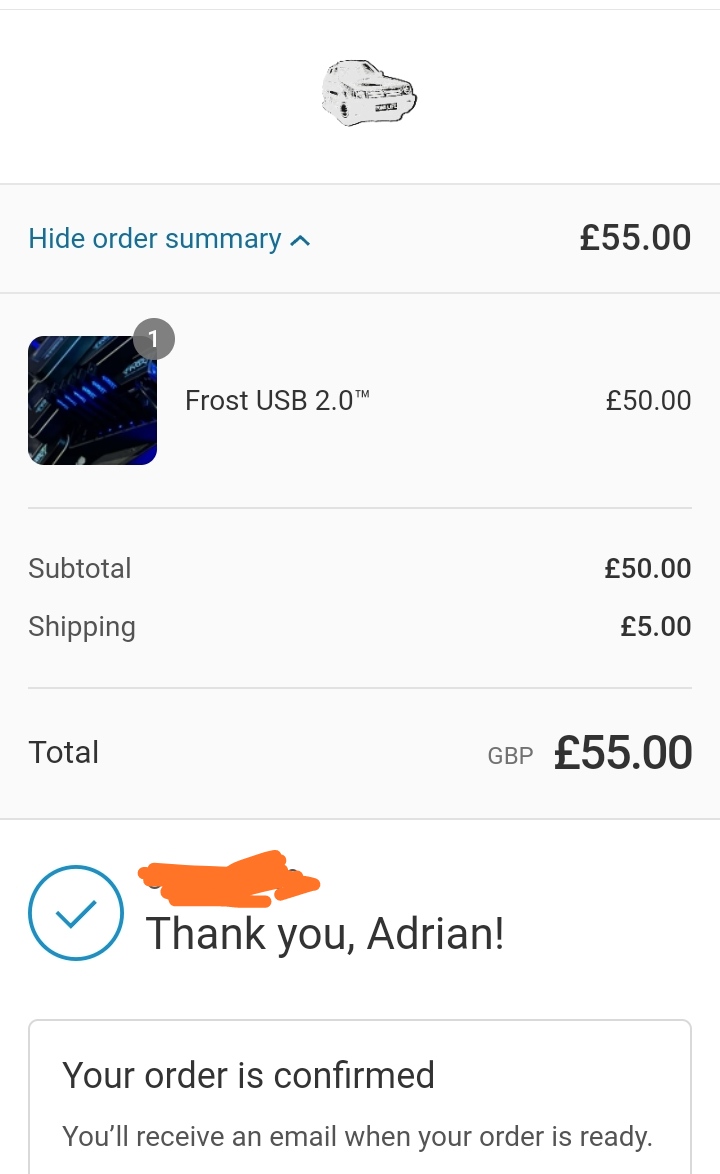720x1174 pixels.
Task: Tap the store's car logo
Action: pos(368,93)
